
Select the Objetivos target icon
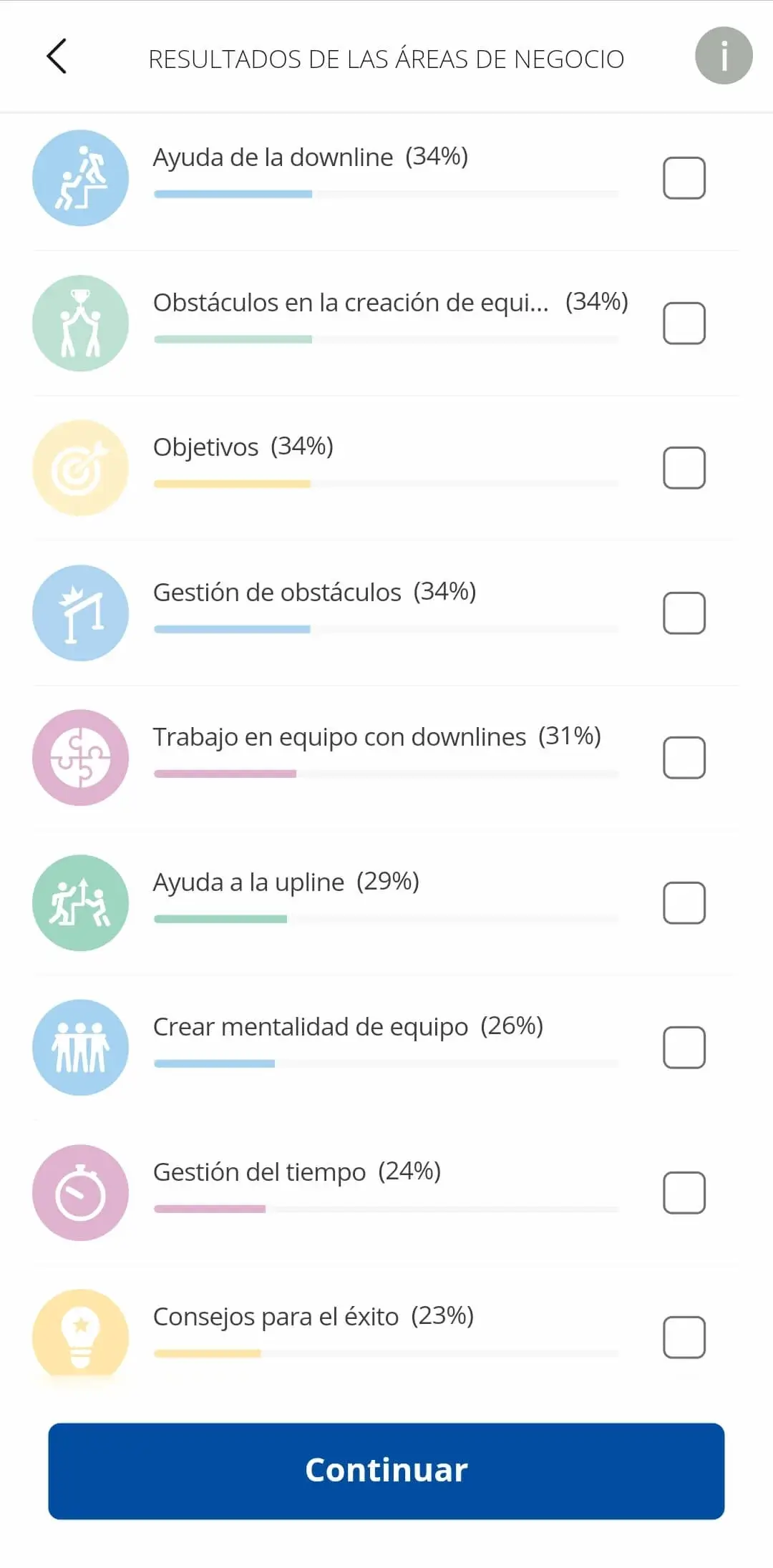(81, 467)
